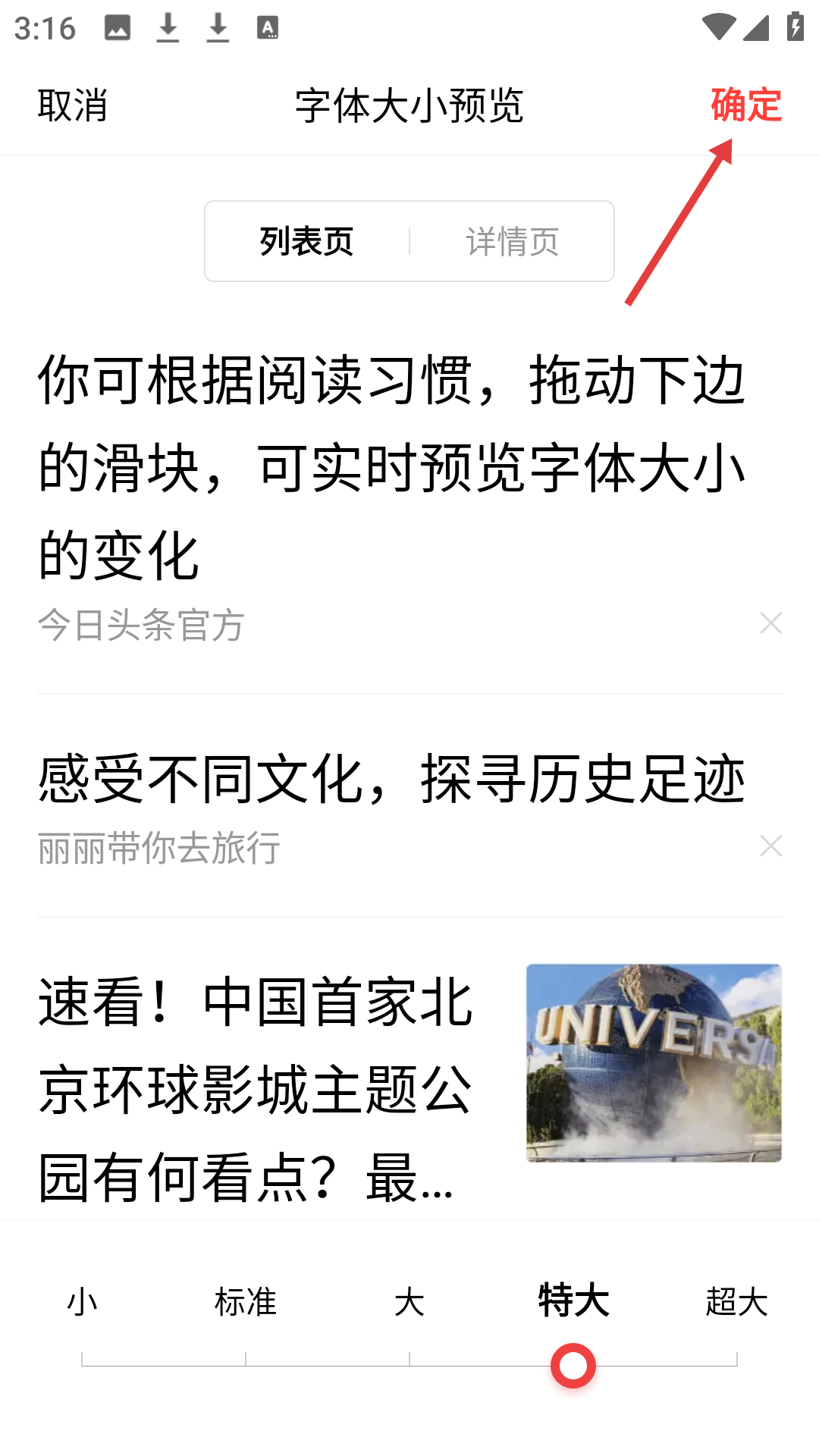Tap 取消 to cancel font changes
The image size is (819, 1456).
tap(72, 105)
